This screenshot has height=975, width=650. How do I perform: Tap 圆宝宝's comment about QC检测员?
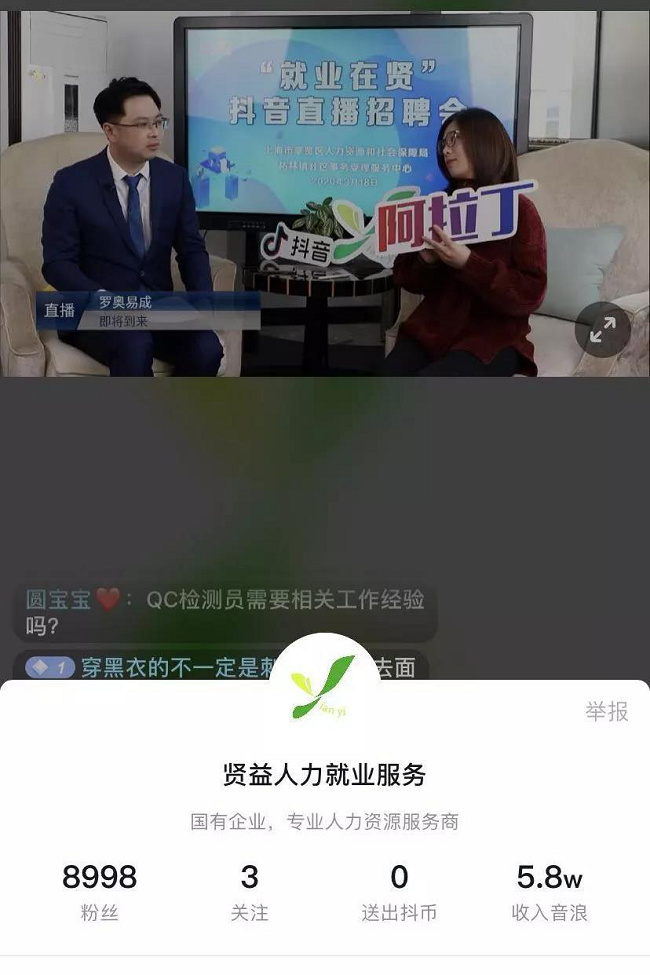[x=225, y=613]
